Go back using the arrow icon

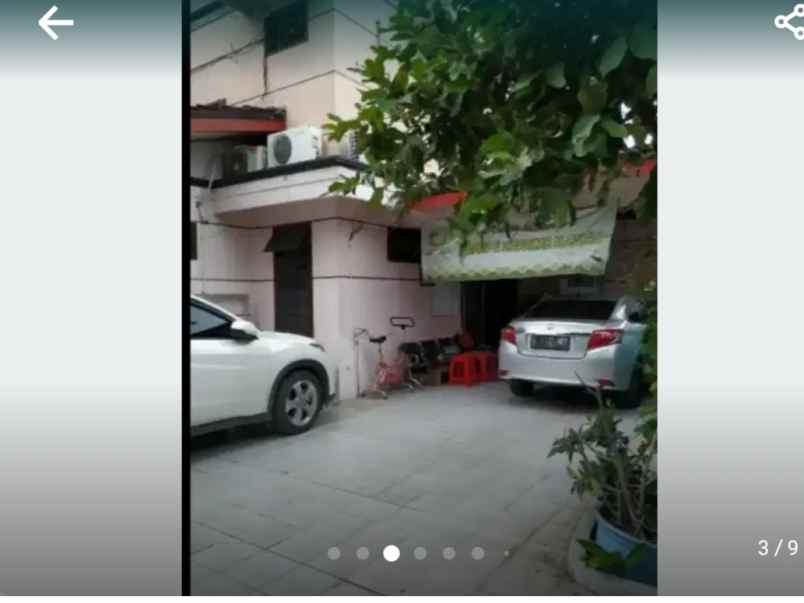click(55, 23)
